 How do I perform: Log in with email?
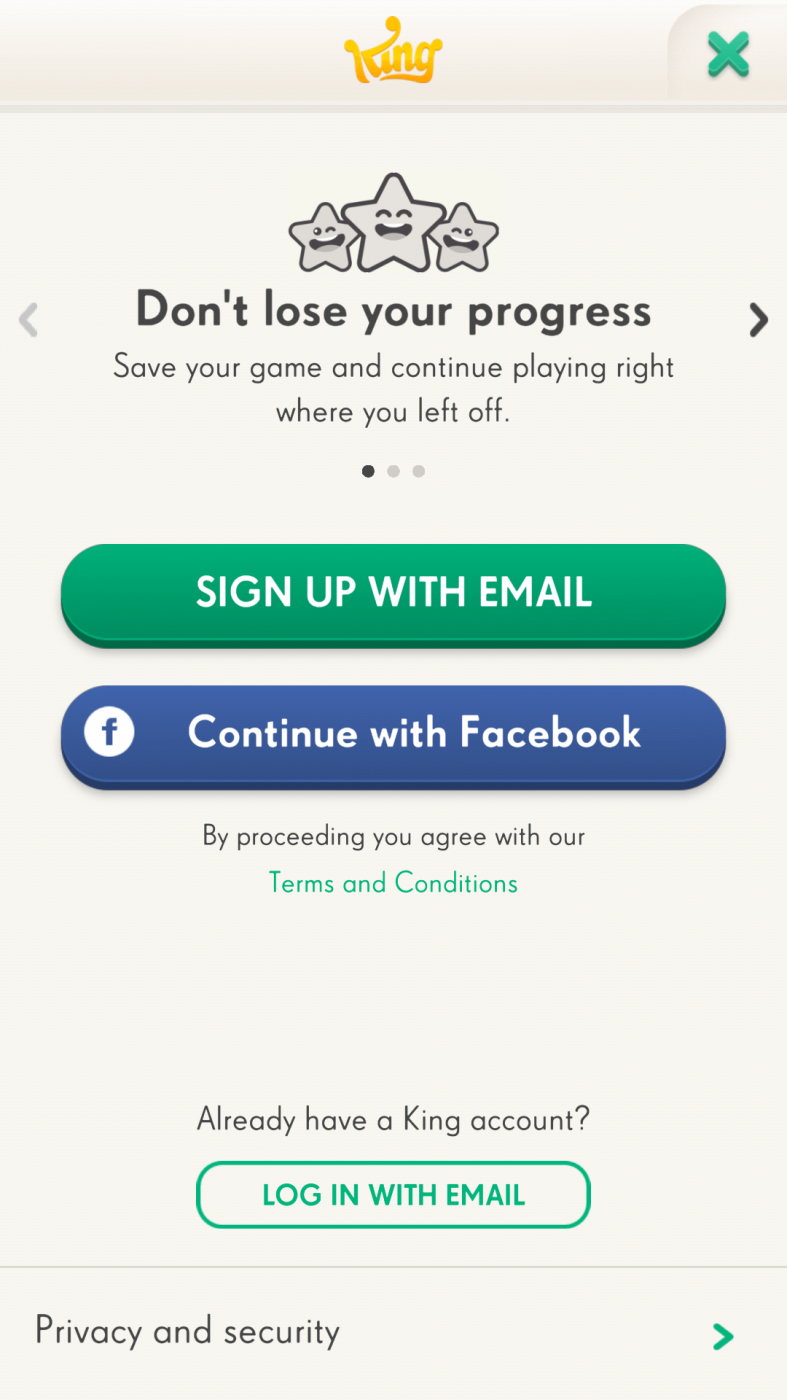[393, 1194]
